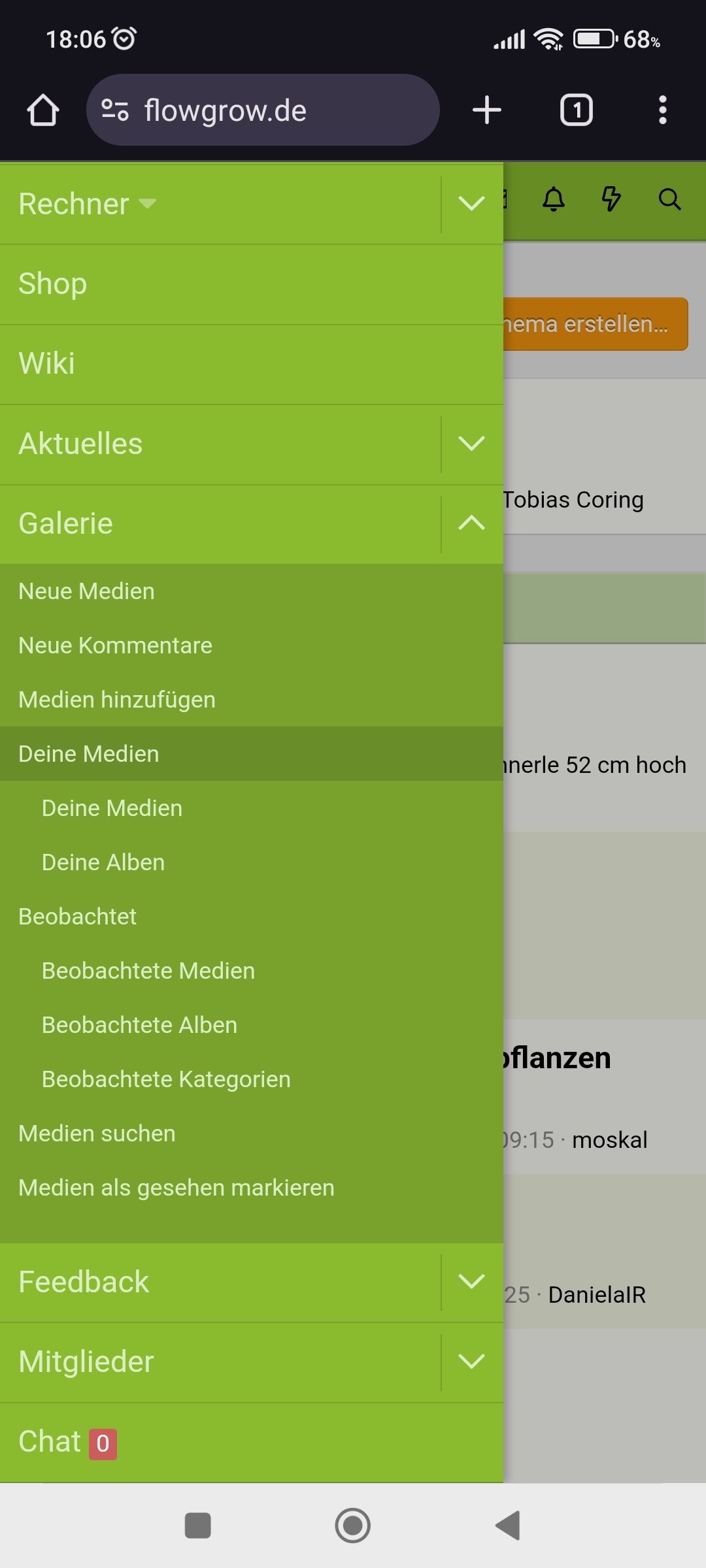Collapse the Galerie submenu chevron
The width and height of the screenshot is (706, 1568).
471,523
